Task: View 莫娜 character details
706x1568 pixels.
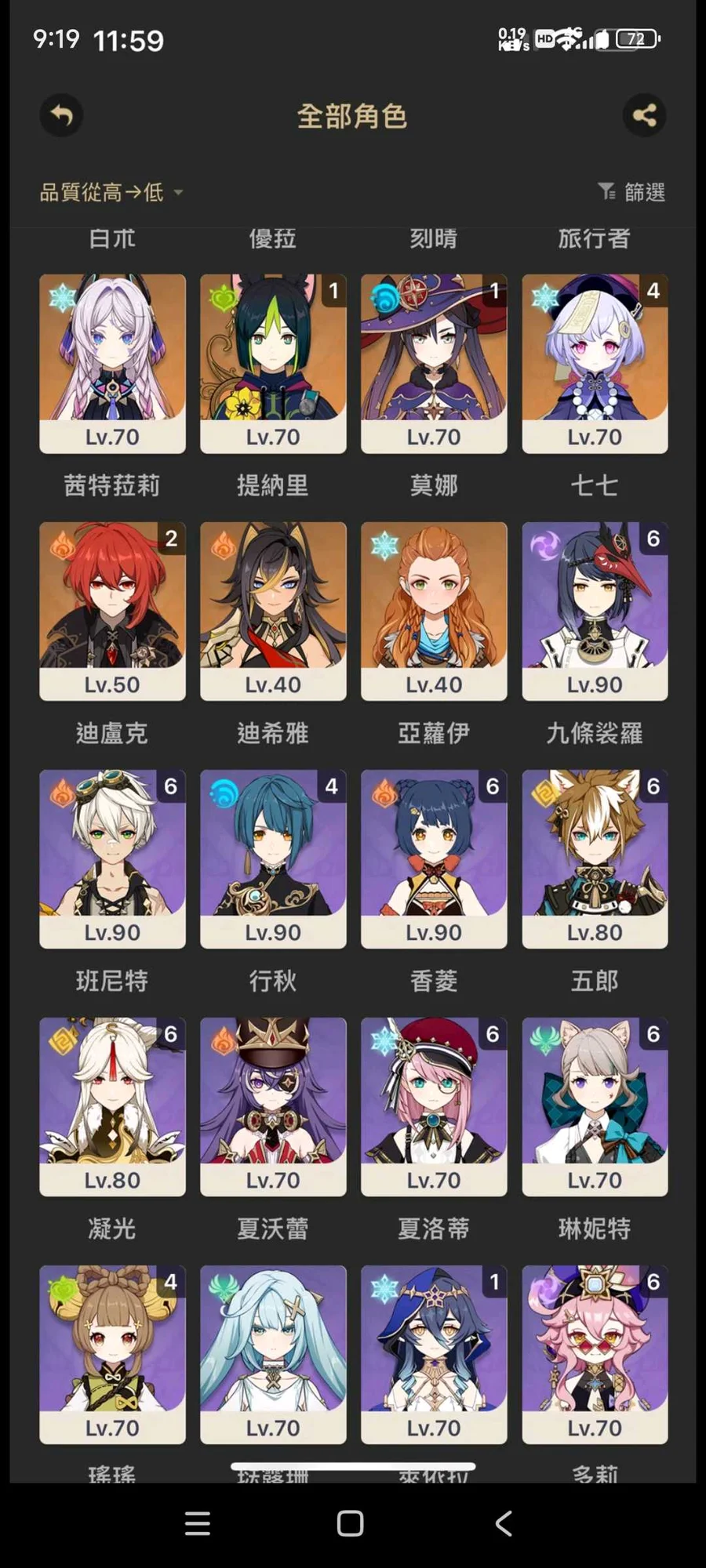Action: 434,363
